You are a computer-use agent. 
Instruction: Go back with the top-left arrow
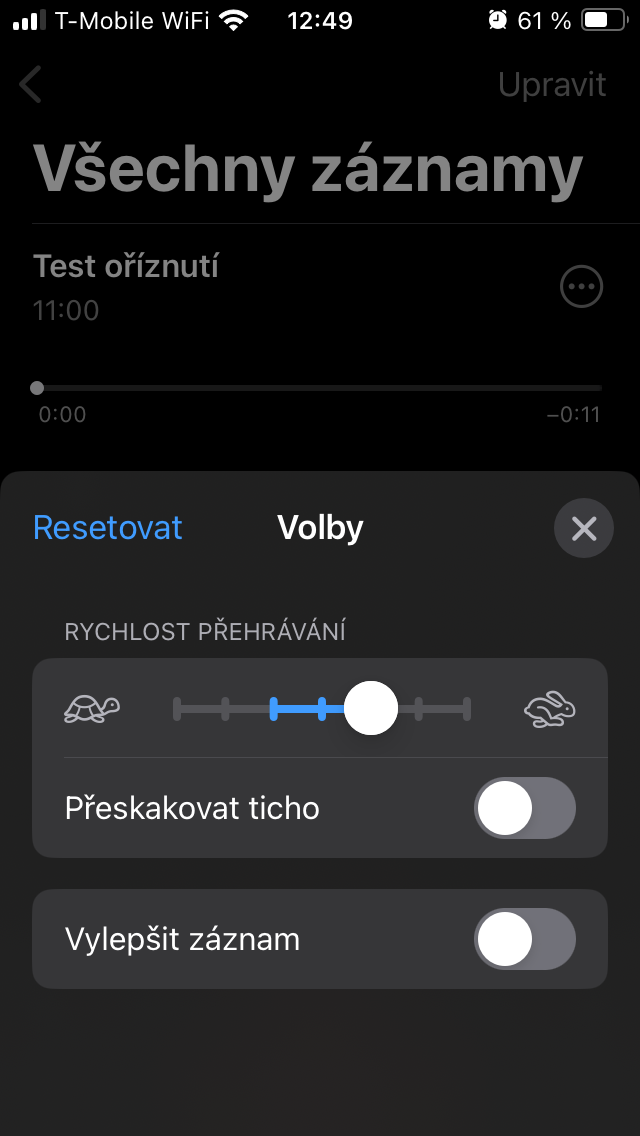pyautogui.click(x=31, y=85)
